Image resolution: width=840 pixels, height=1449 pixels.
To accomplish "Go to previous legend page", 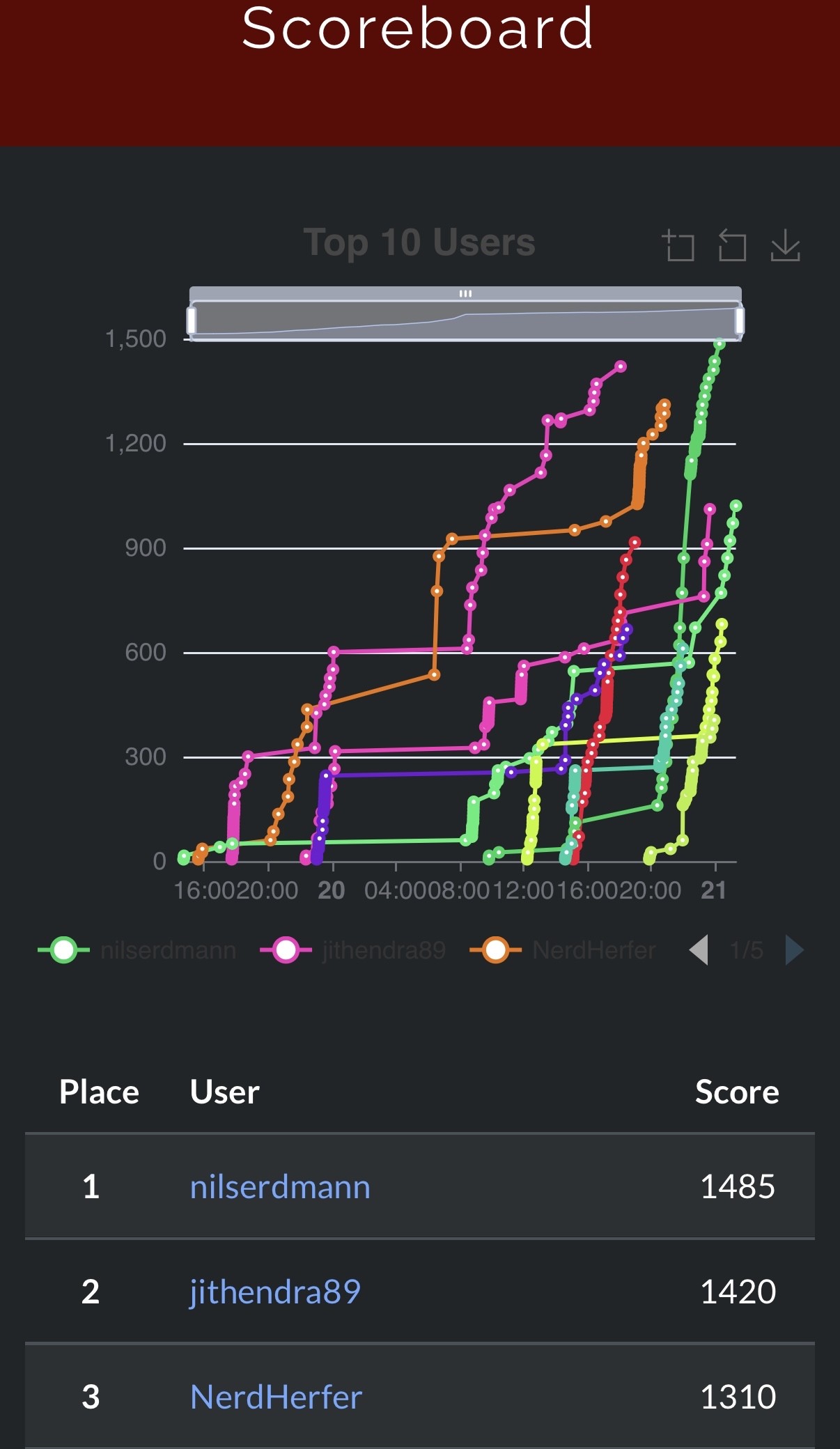I will [x=699, y=950].
